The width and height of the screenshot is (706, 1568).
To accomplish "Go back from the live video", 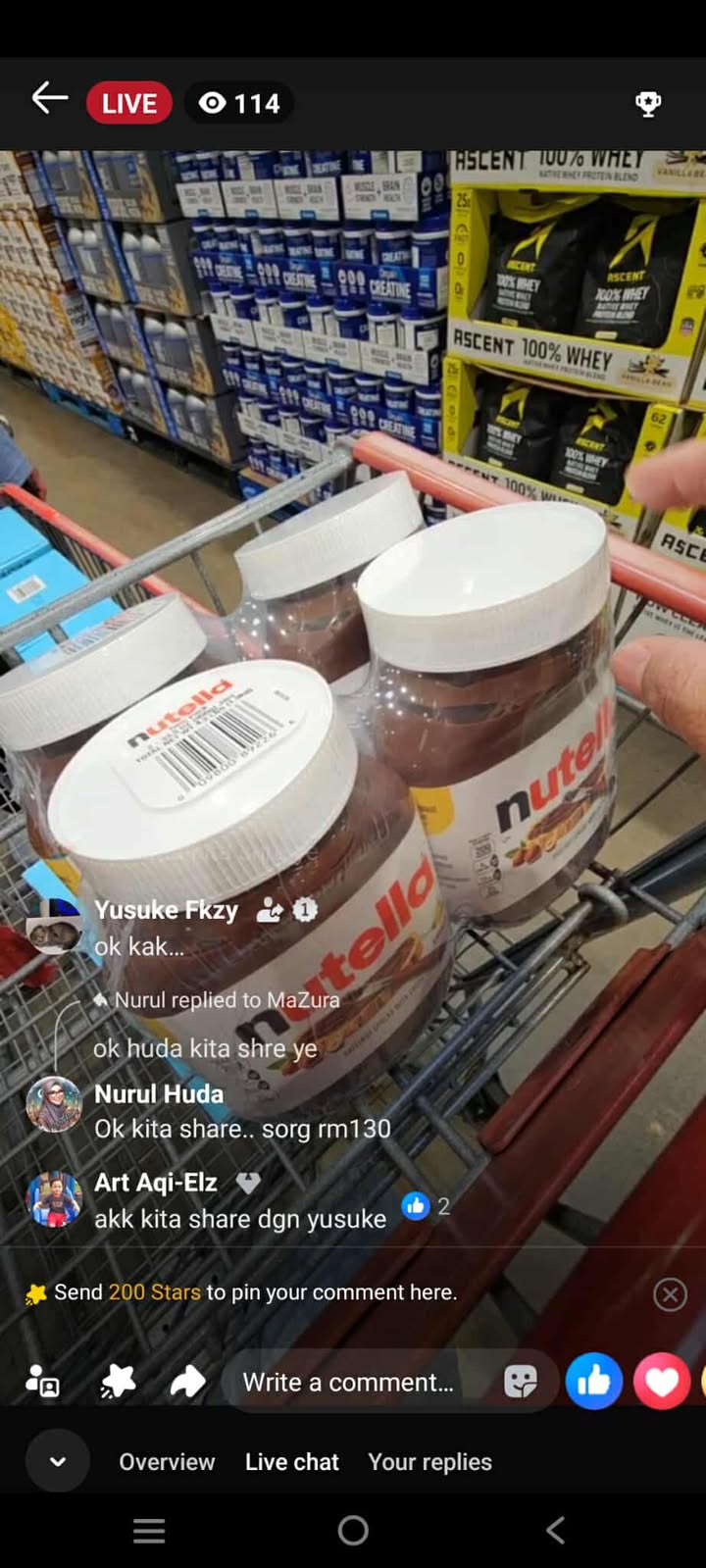I will point(49,100).
